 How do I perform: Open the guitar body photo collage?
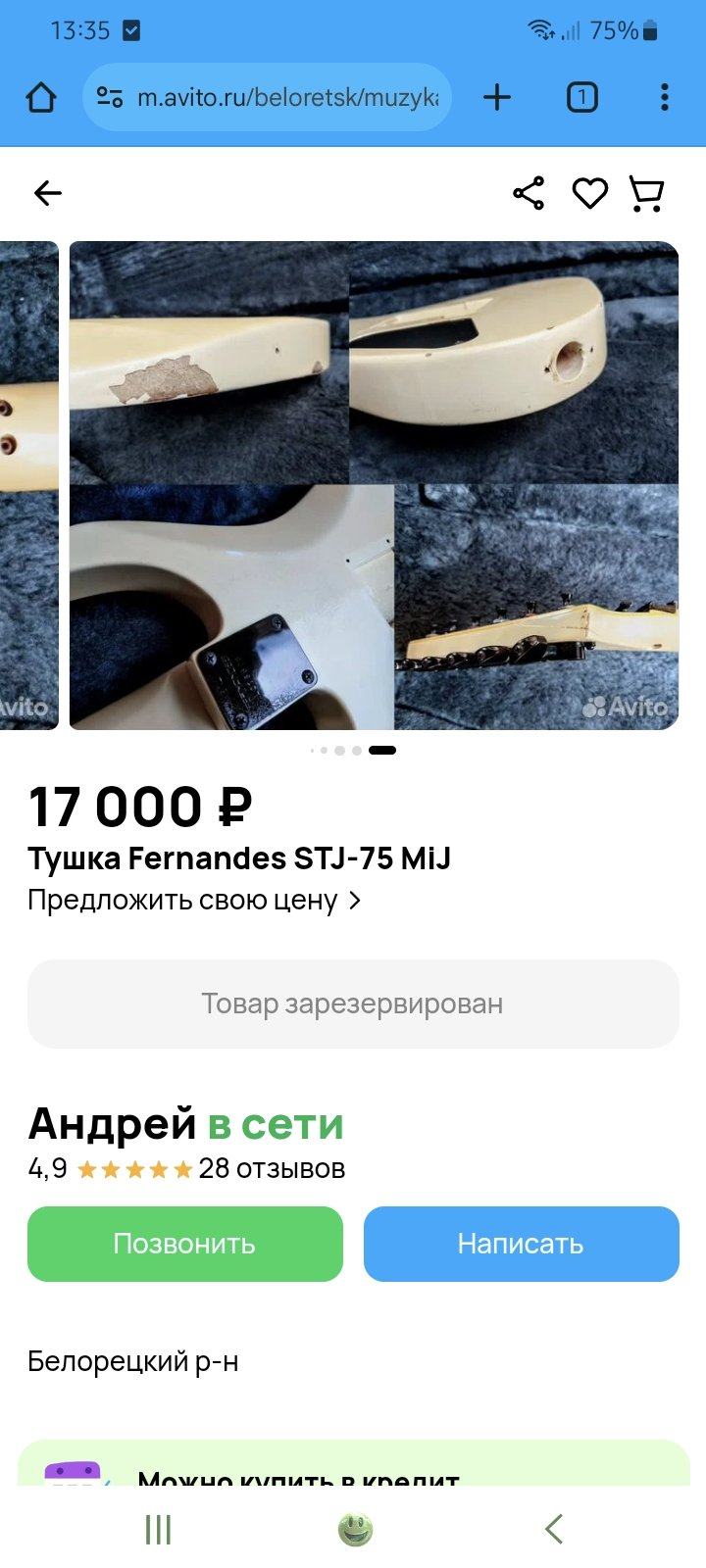click(374, 485)
